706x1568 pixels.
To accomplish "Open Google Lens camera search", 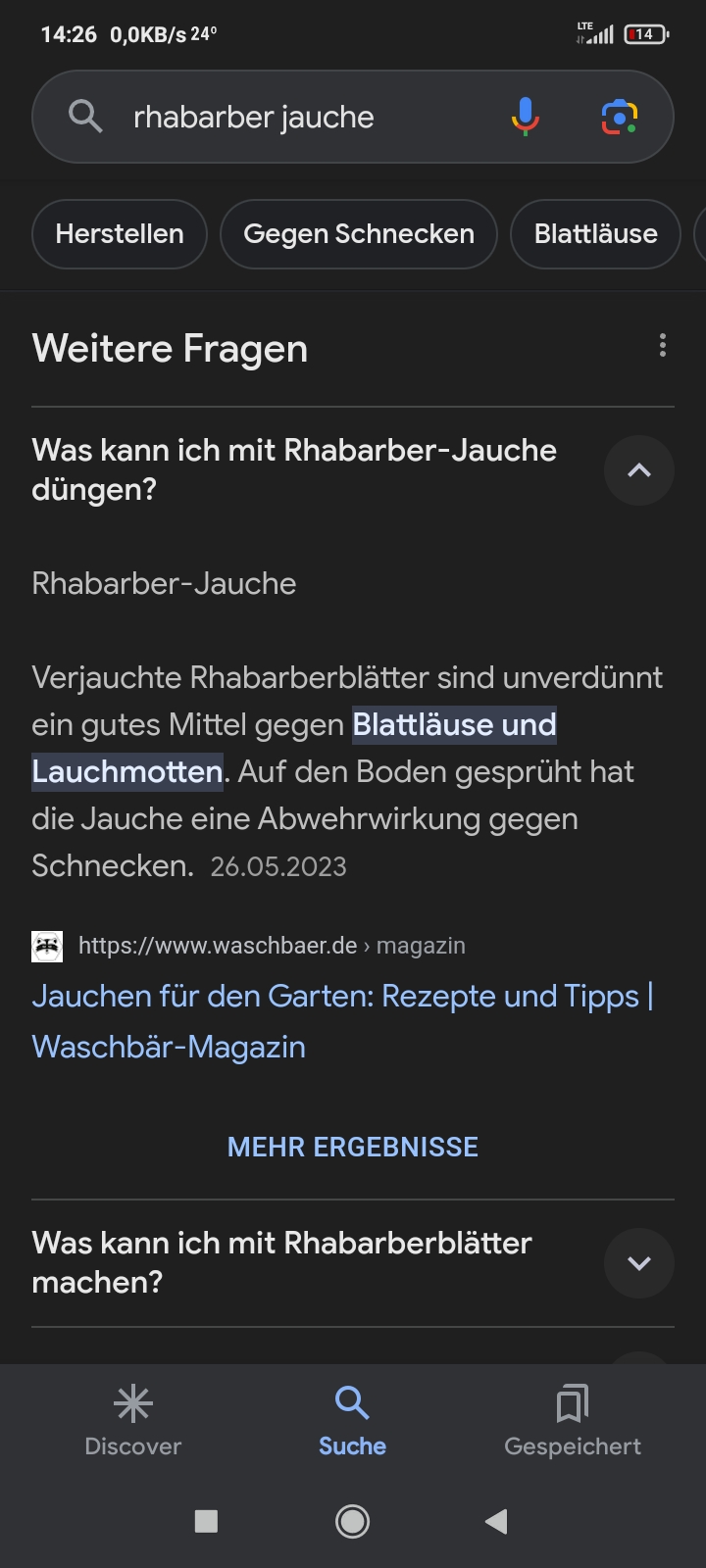I will 619,117.
